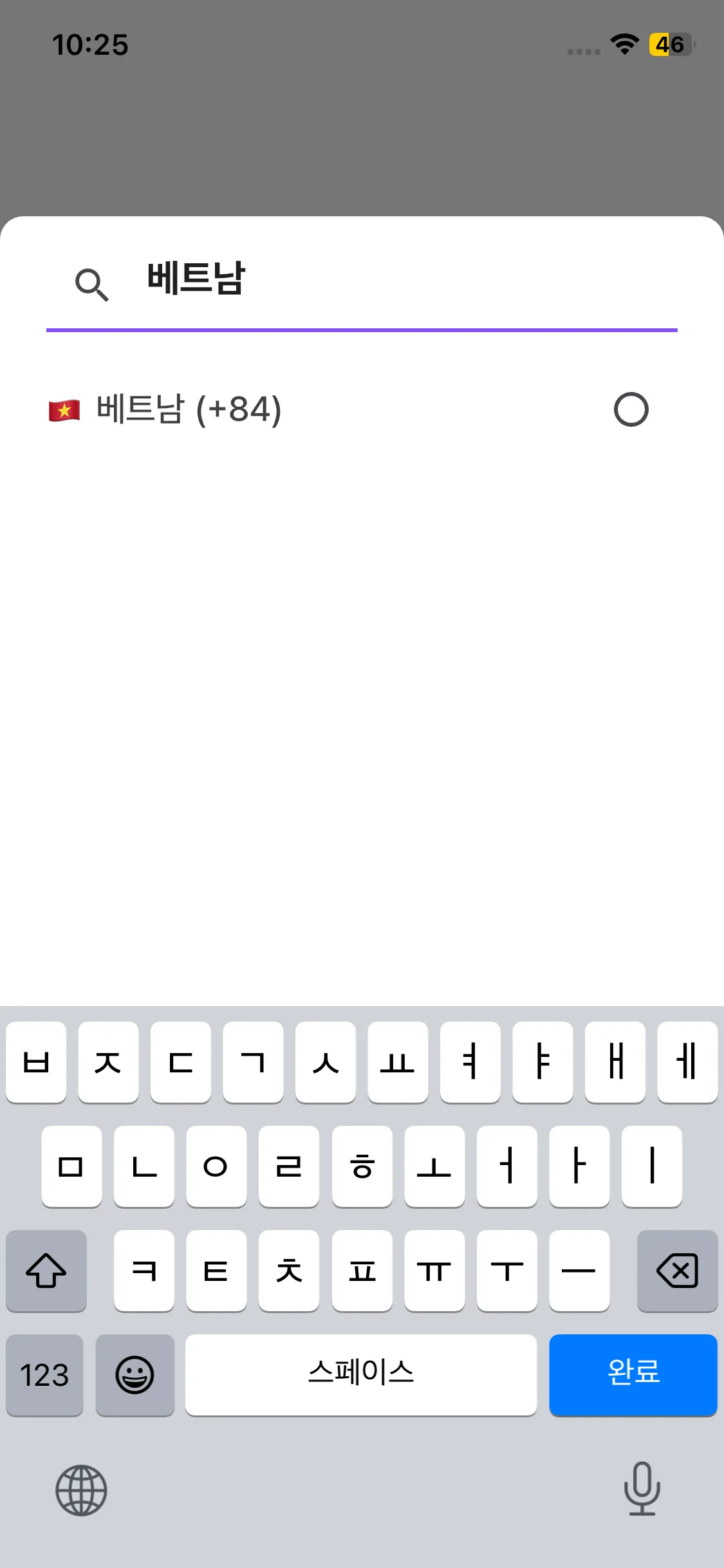
Task: Tap the blue 완료 key
Action: (633, 1374)
